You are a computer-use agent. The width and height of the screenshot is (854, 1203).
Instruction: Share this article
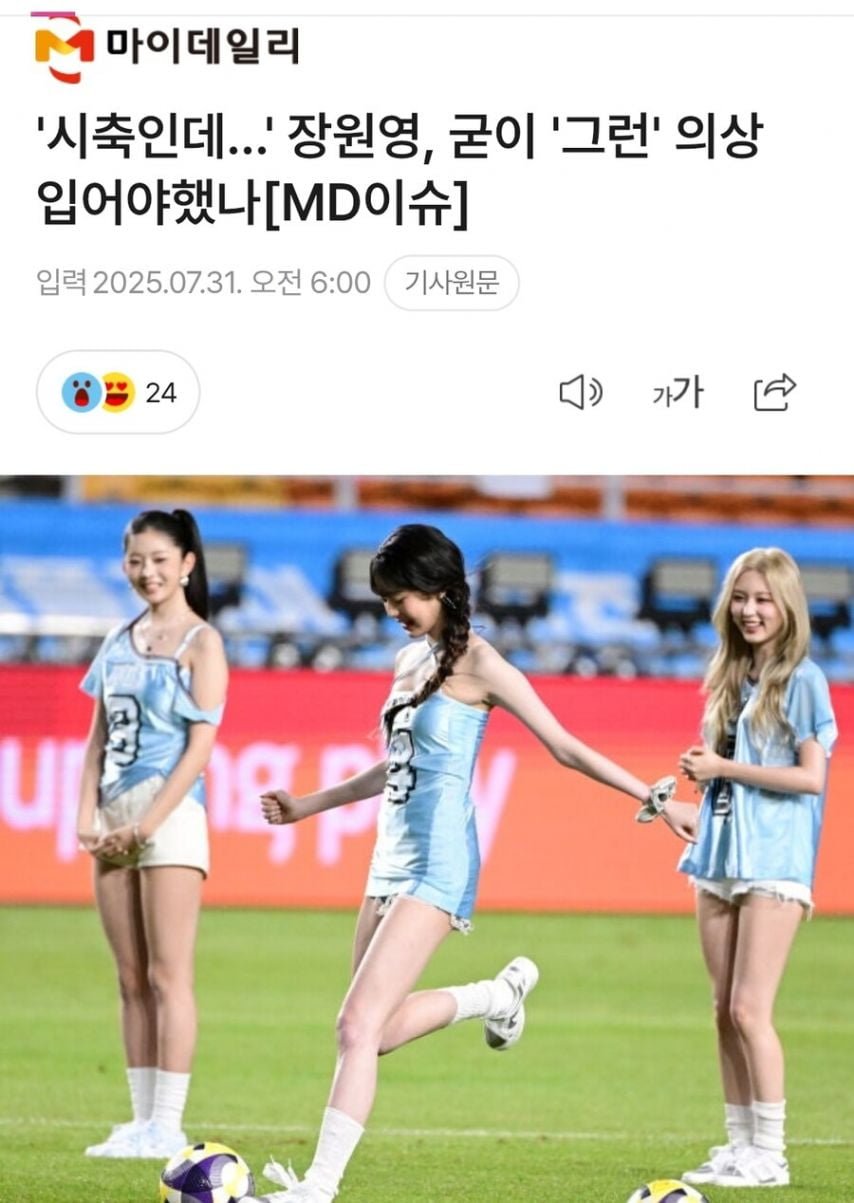775,392
